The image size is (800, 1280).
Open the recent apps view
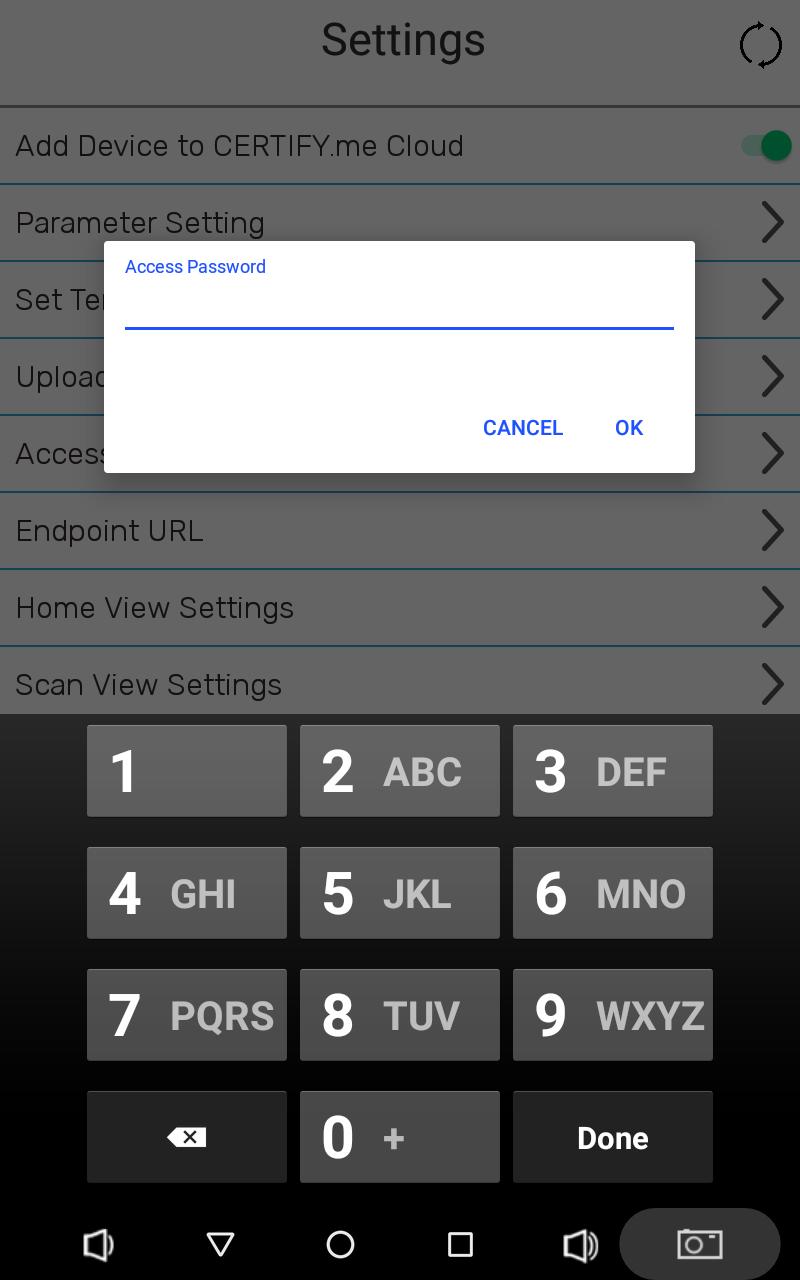[x=460, y=1244]
